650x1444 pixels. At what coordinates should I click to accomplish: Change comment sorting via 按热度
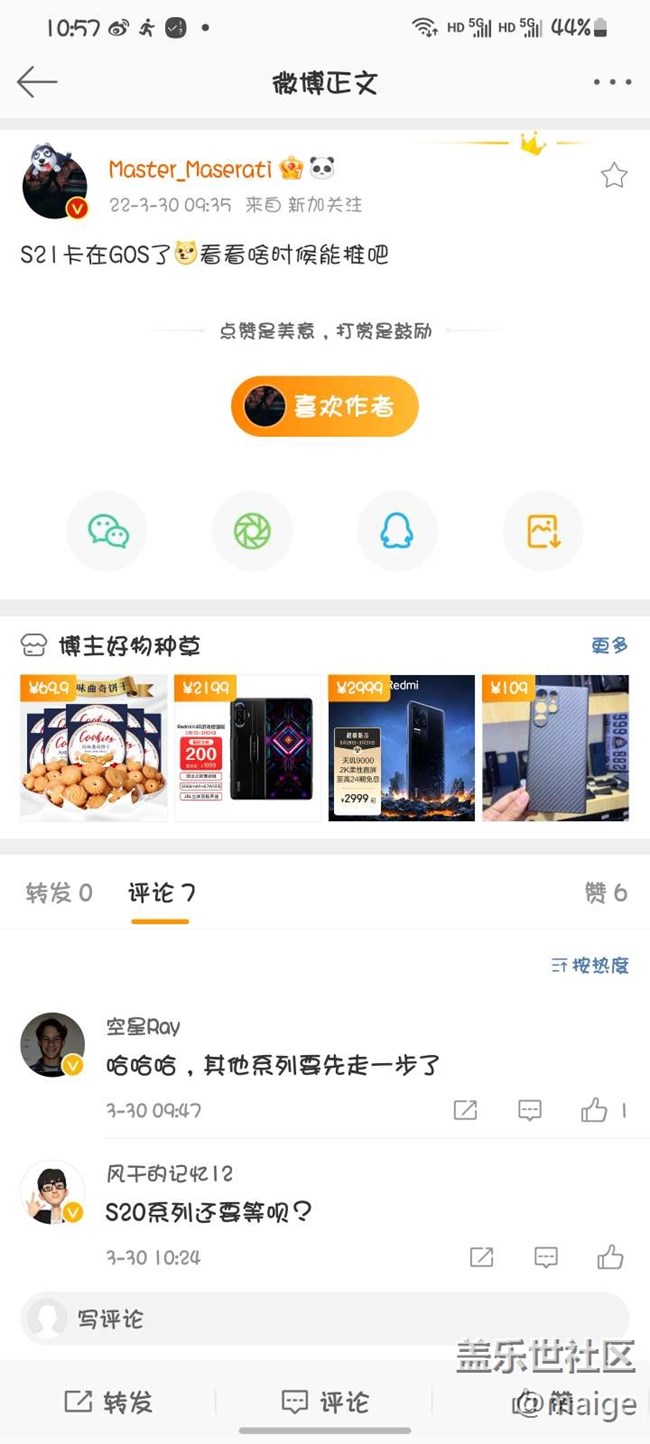[x=590, y=965]
